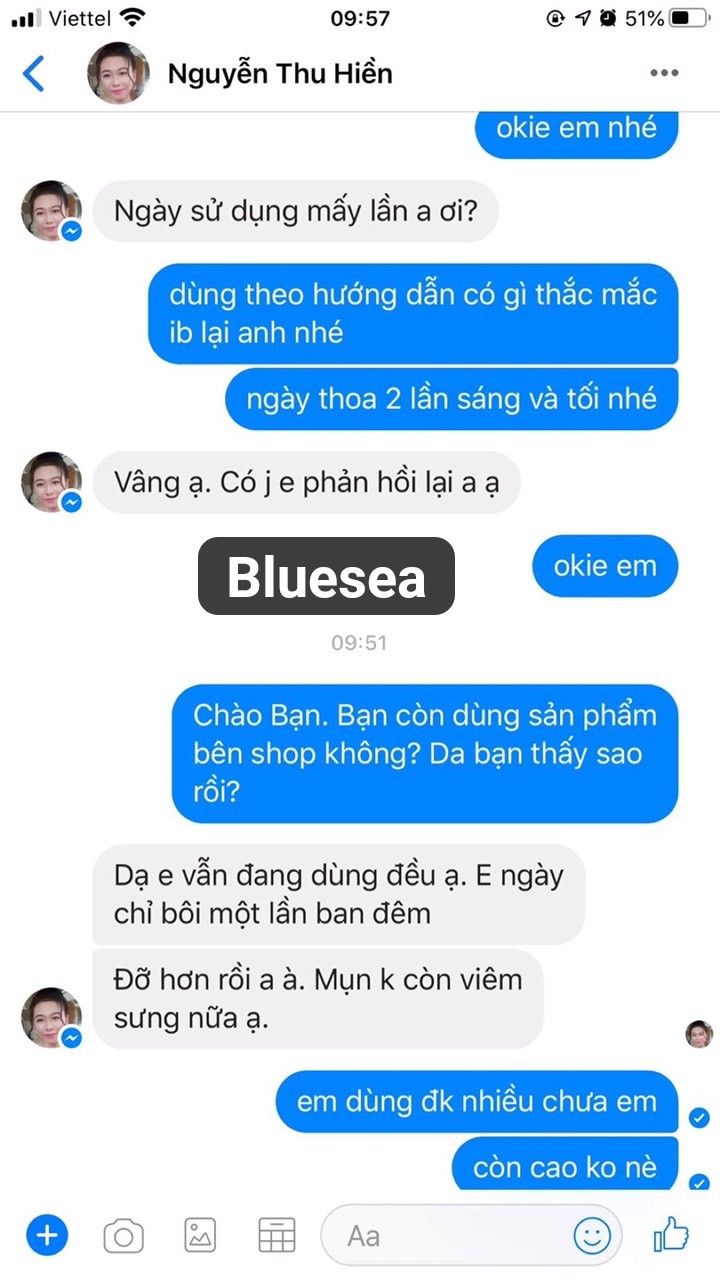720x1280 pixels.
Task: Tap the 09:51 timestamp divider
Action: click(x=360, y=643)
